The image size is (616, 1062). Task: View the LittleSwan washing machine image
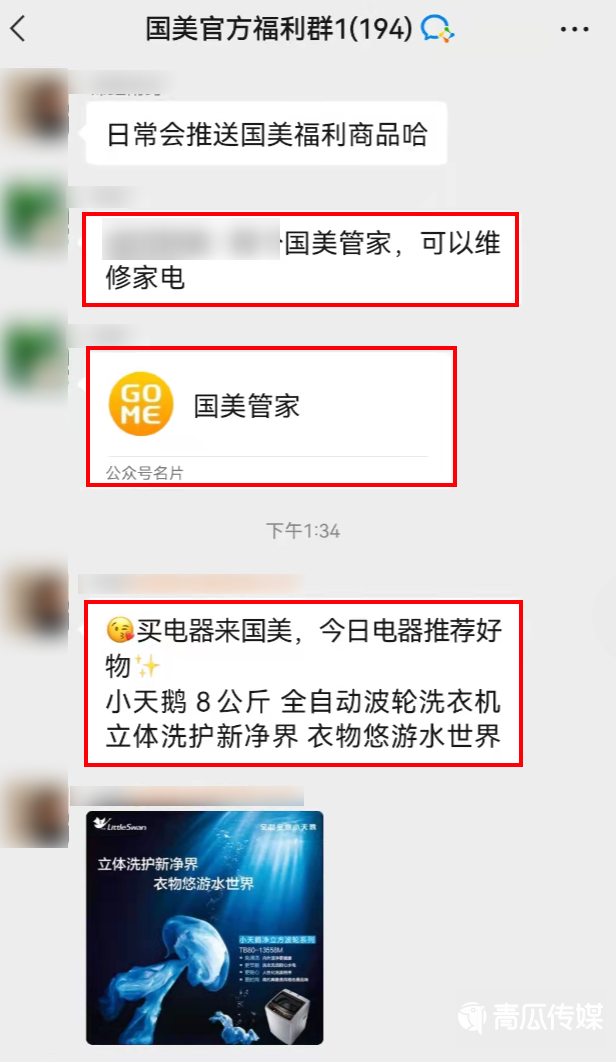(x=204, y=928)
